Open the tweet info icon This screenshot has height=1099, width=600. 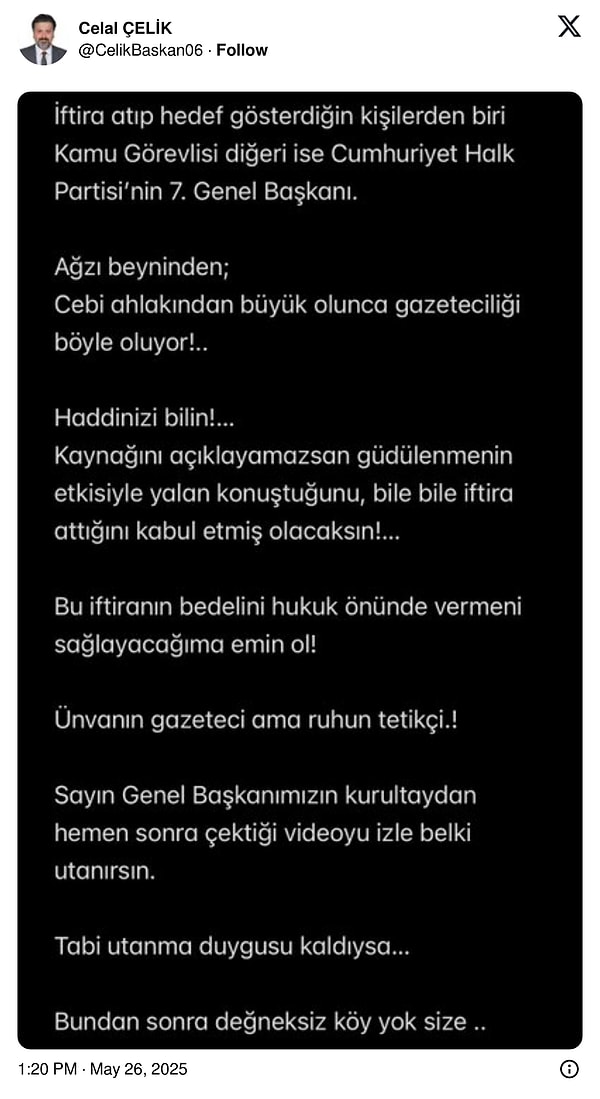coord(569,1069)
